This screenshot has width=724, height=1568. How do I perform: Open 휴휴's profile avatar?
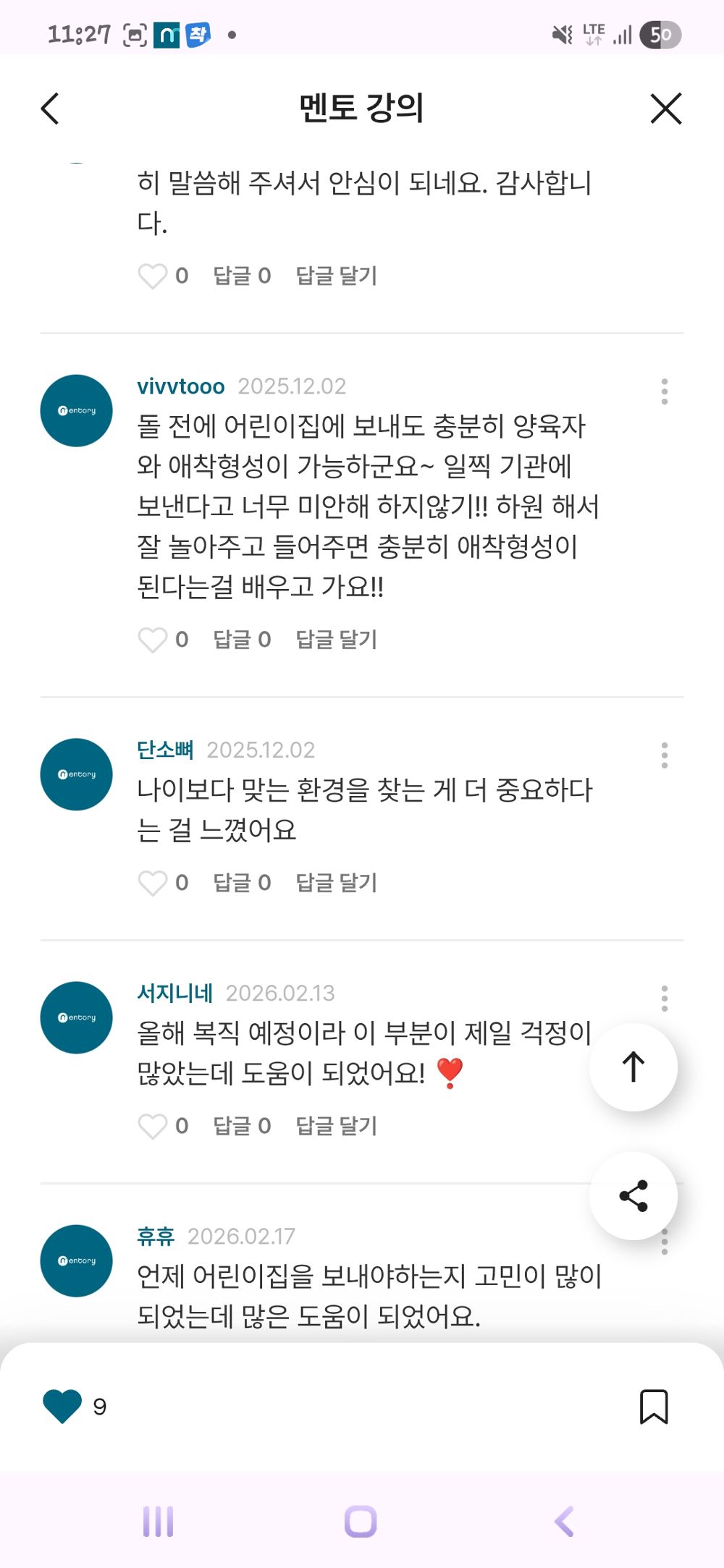coord(75,1260)
